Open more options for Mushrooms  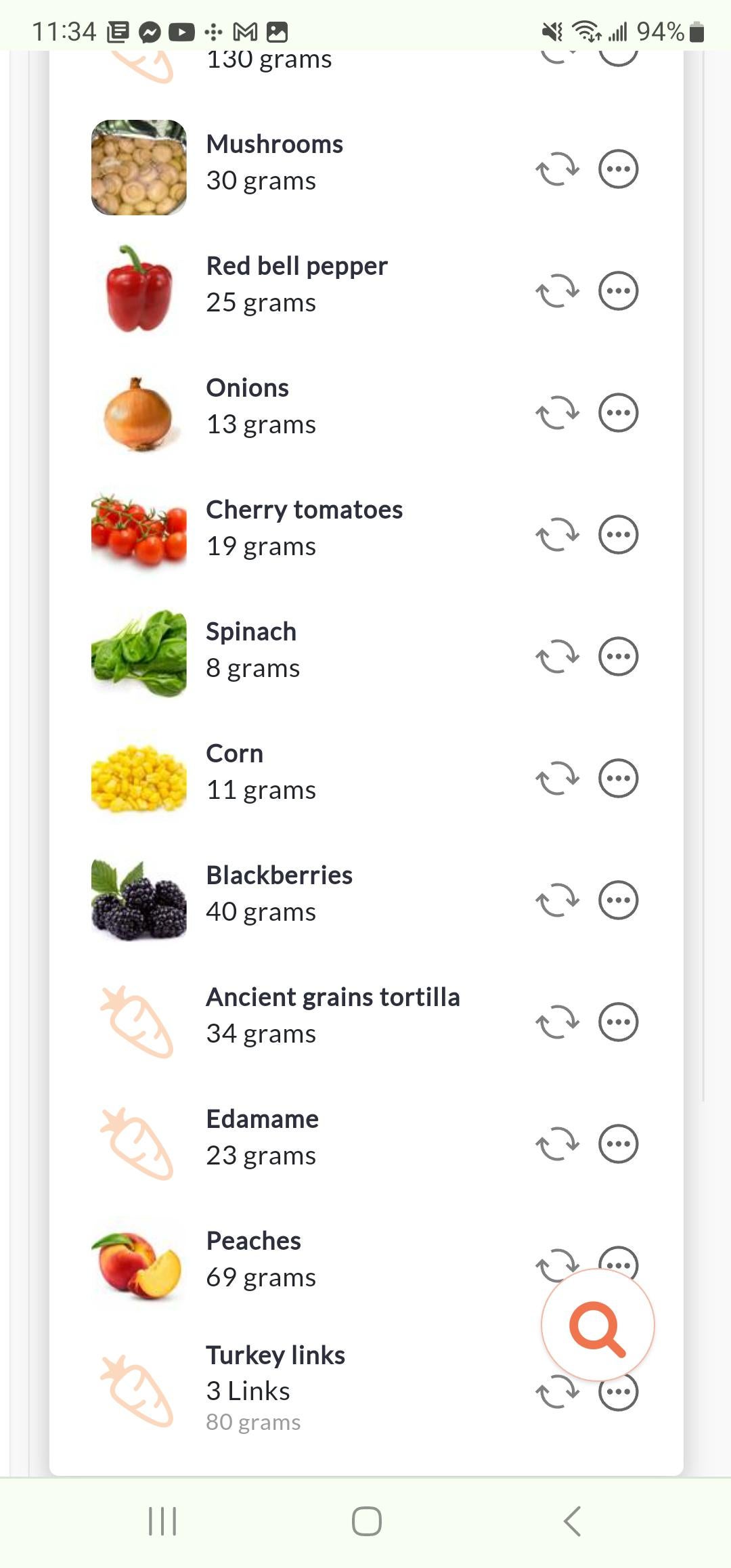tap(619, 169)
